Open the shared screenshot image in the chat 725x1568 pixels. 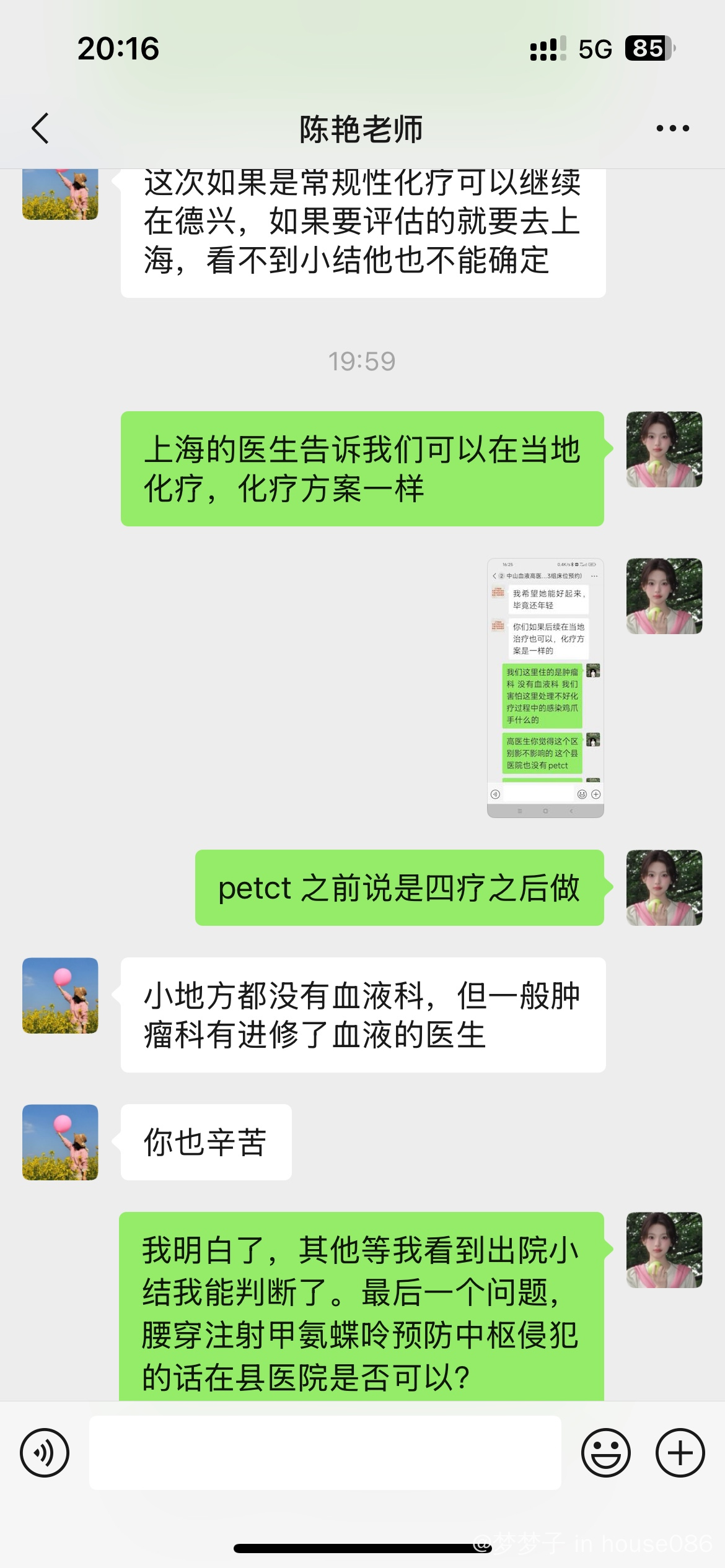545,687
